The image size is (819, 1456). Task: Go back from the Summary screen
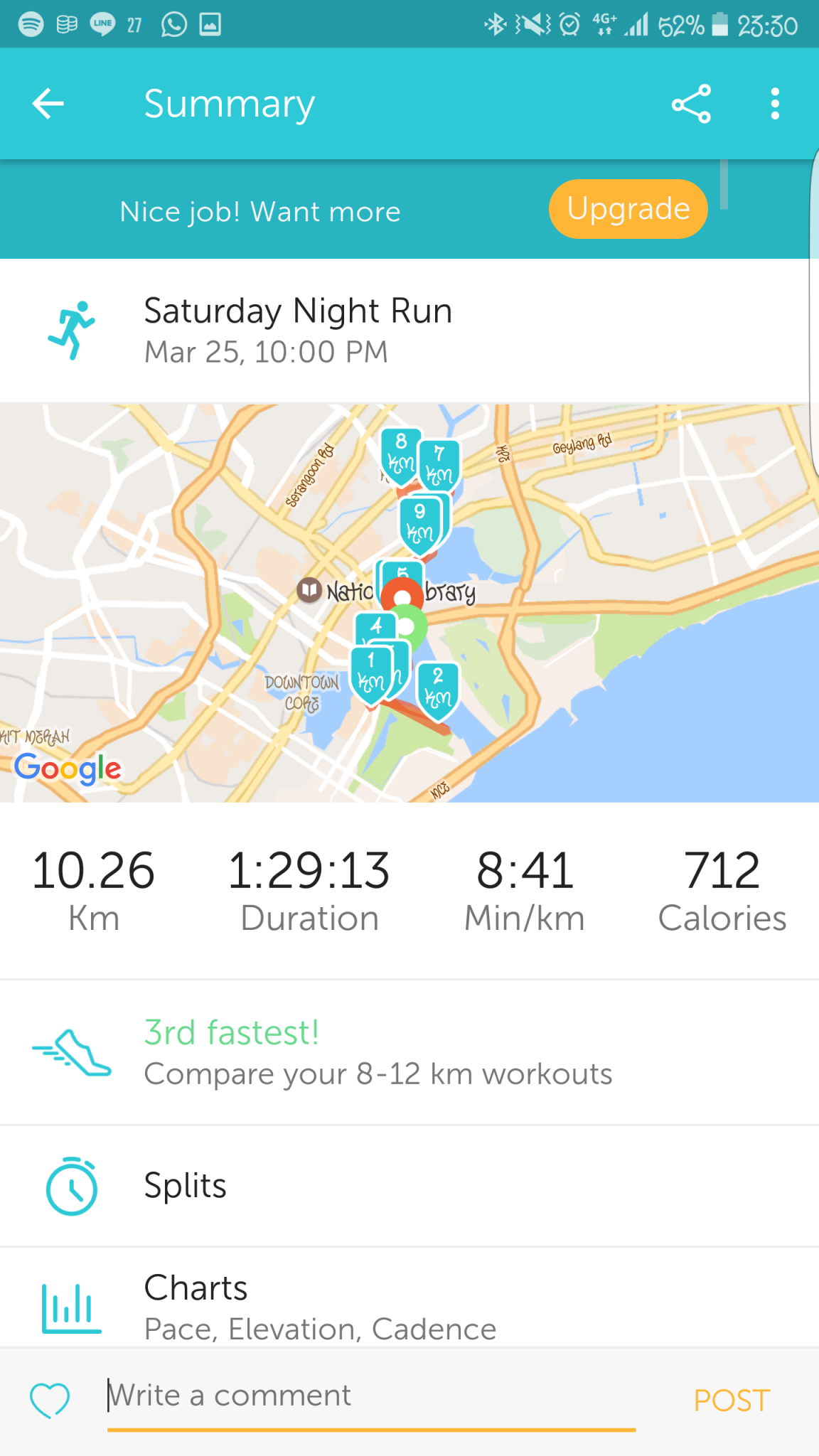click(48, 104)
